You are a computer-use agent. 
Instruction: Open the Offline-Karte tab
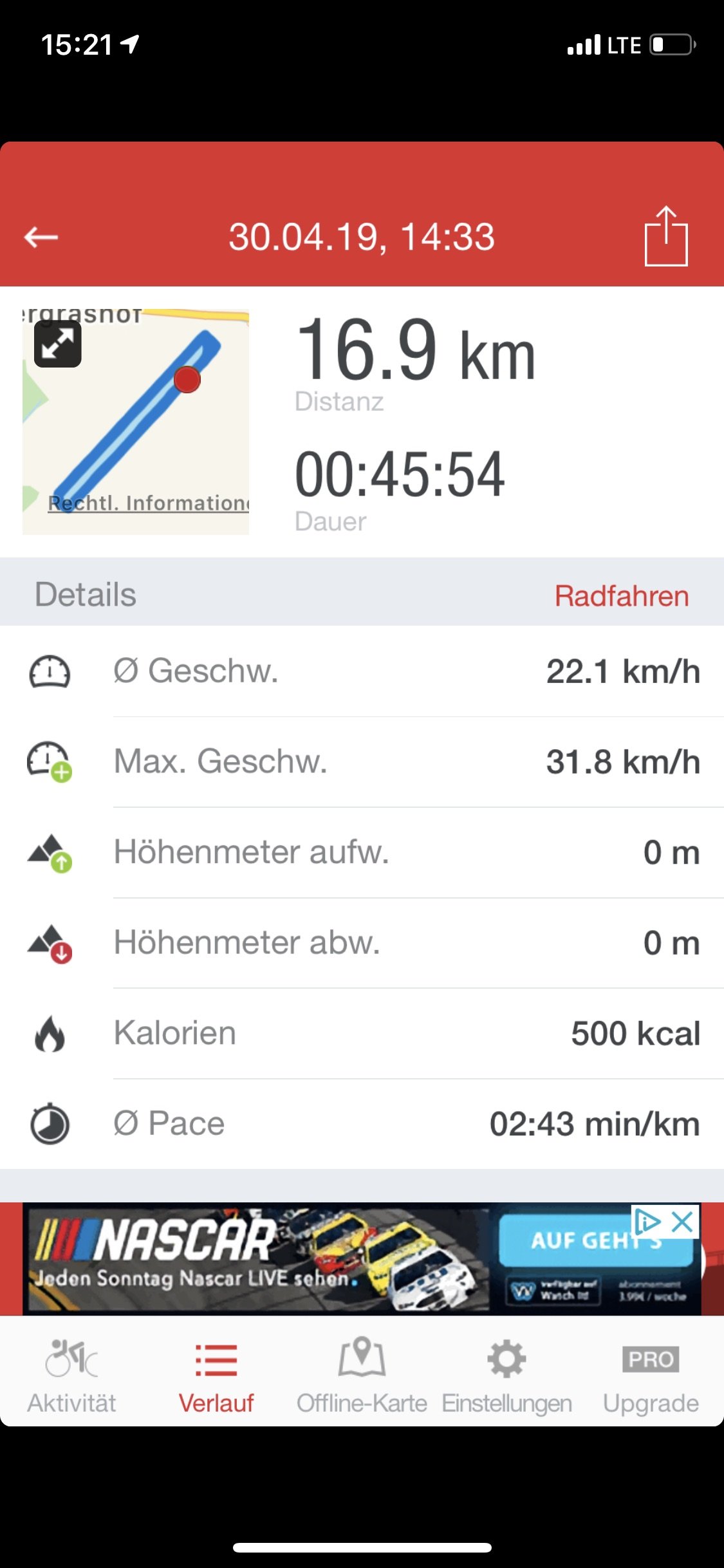(x=362, y=1376)
